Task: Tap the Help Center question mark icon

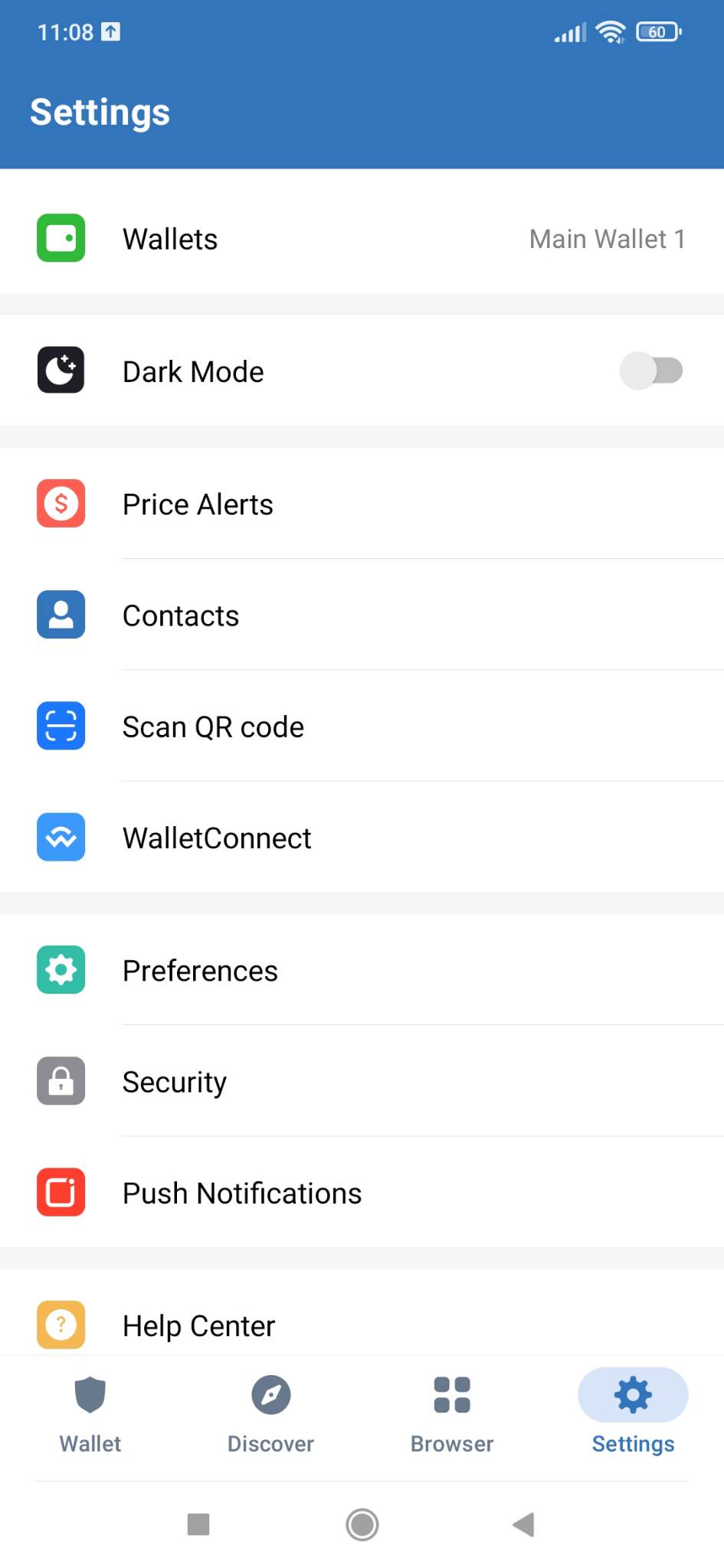Action: 61,1325
